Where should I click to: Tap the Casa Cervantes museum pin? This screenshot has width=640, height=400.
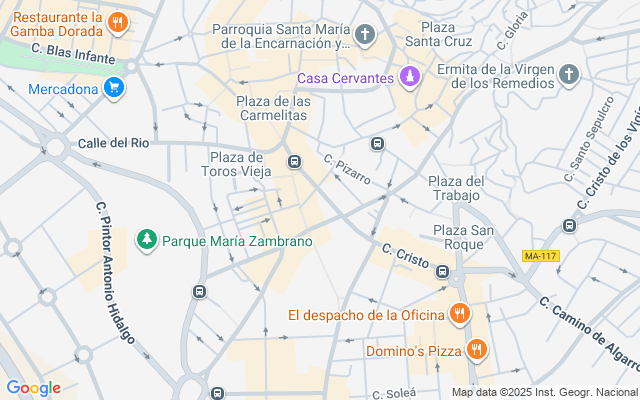pos(409,77)
